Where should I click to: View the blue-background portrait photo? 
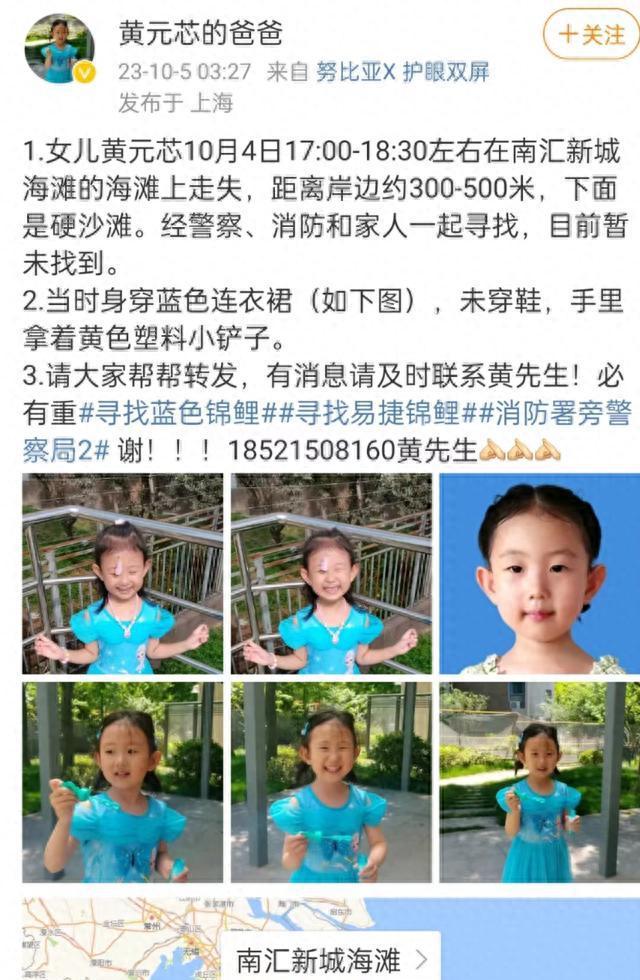pos(539,573)
